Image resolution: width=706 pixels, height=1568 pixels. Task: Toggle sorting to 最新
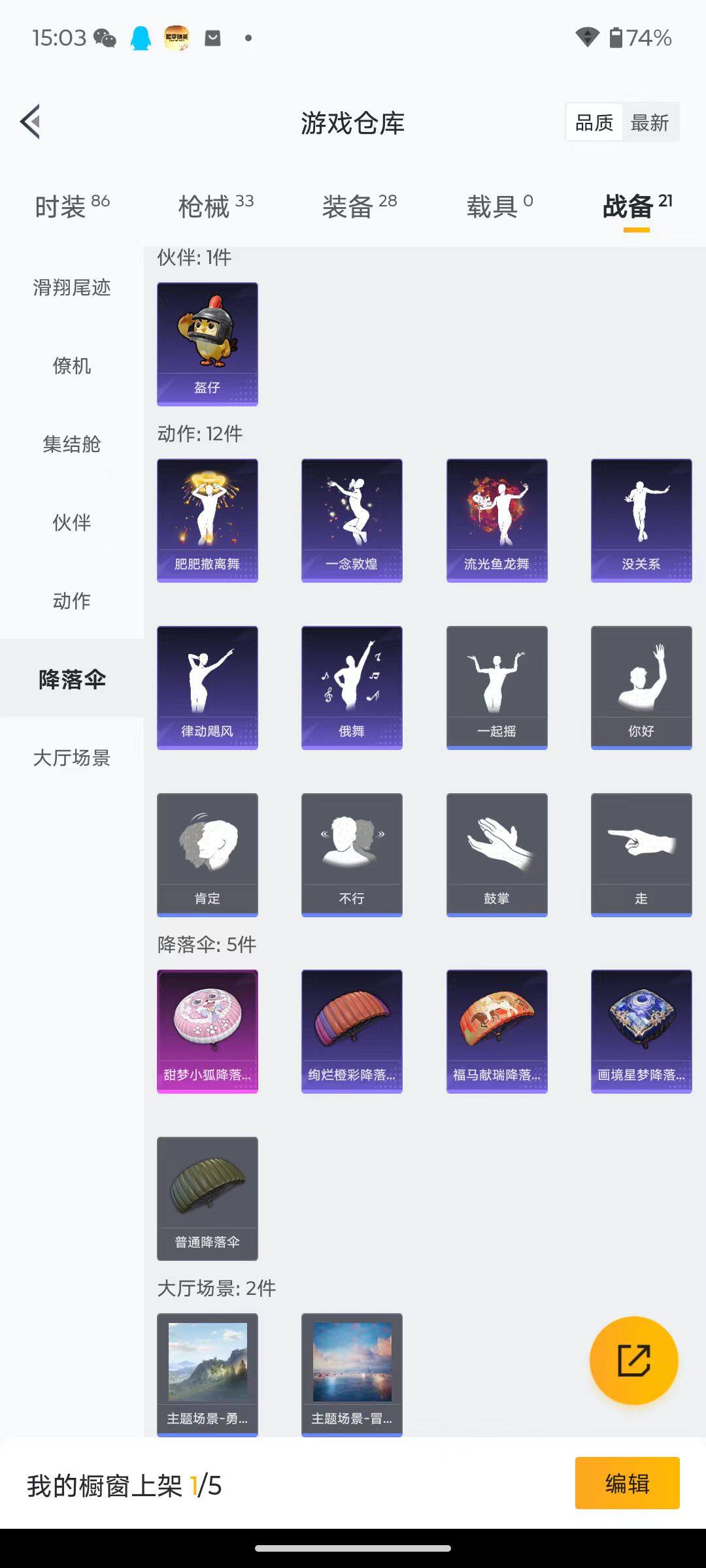tap(652, 122)
